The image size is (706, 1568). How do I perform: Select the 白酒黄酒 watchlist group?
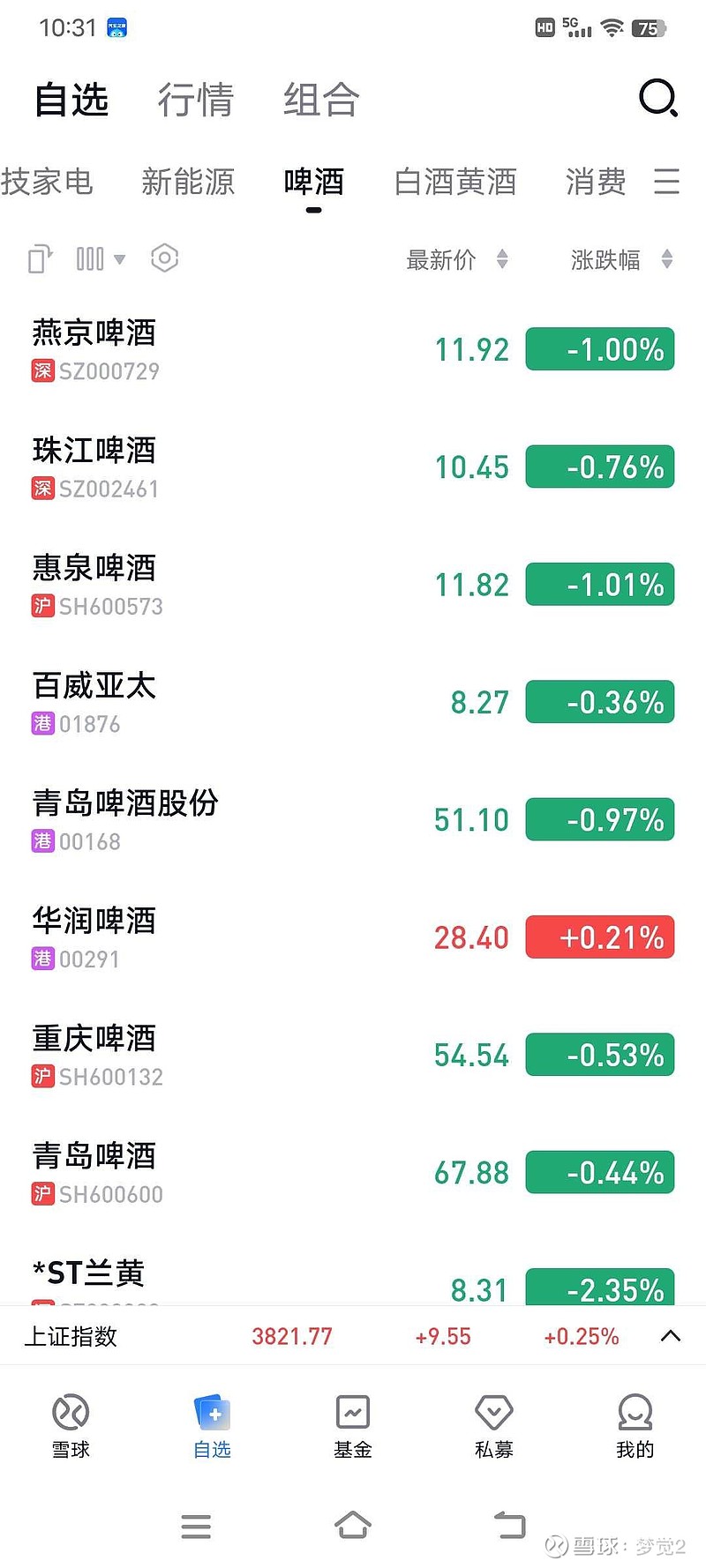[454, 183]
